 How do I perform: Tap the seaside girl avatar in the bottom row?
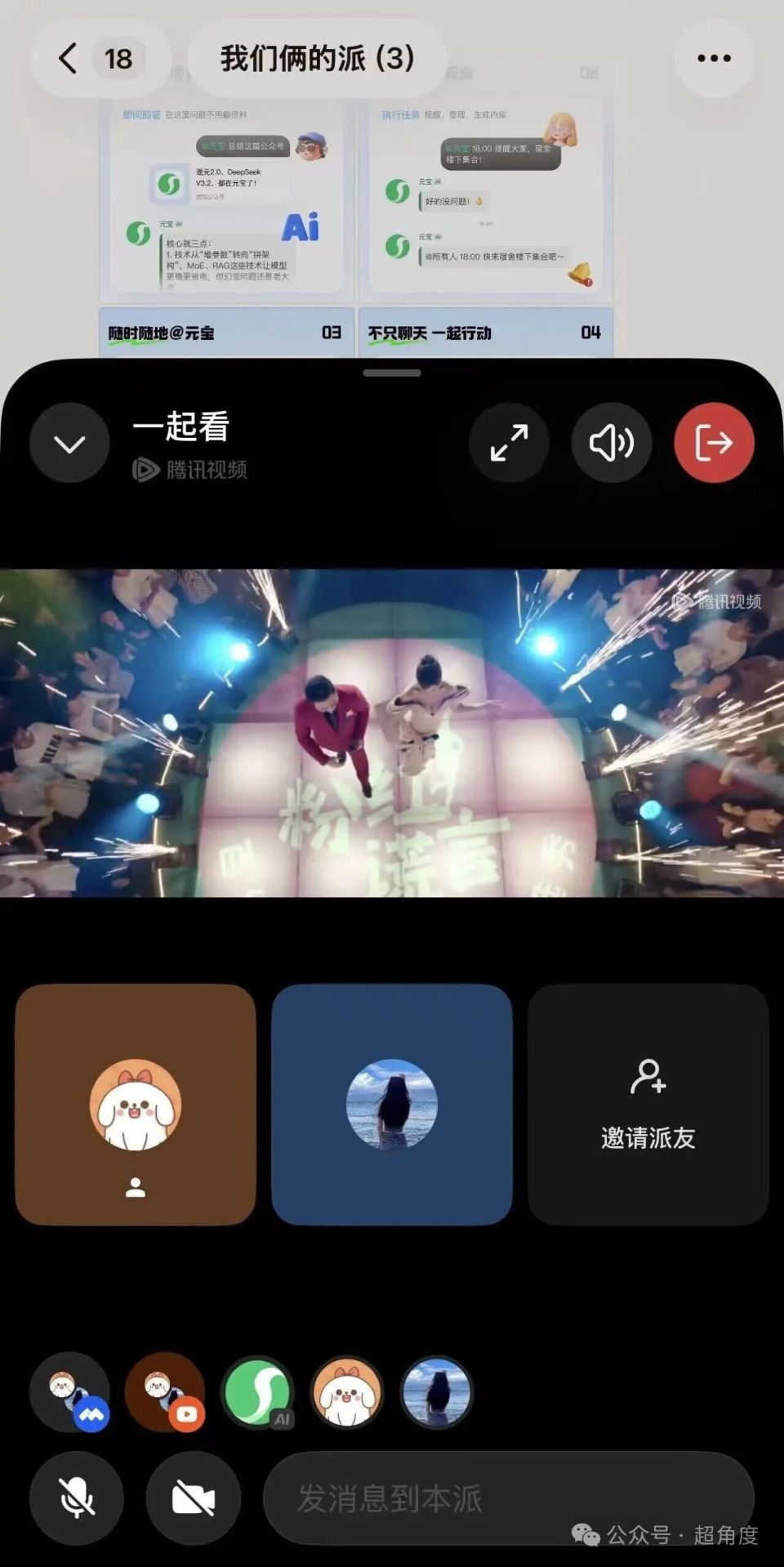(435, 1392)
